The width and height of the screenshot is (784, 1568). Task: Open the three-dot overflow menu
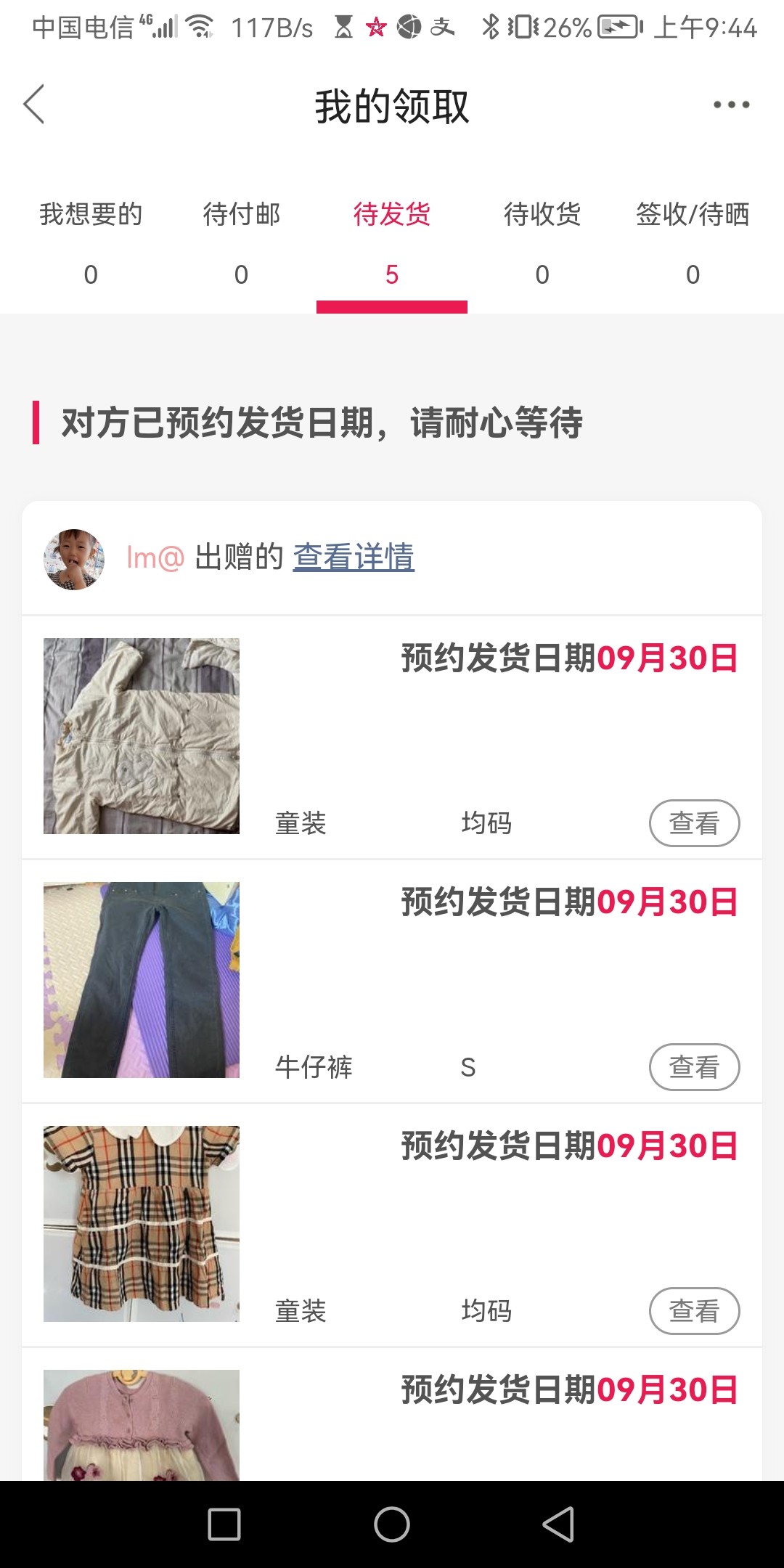click(731, 105)
